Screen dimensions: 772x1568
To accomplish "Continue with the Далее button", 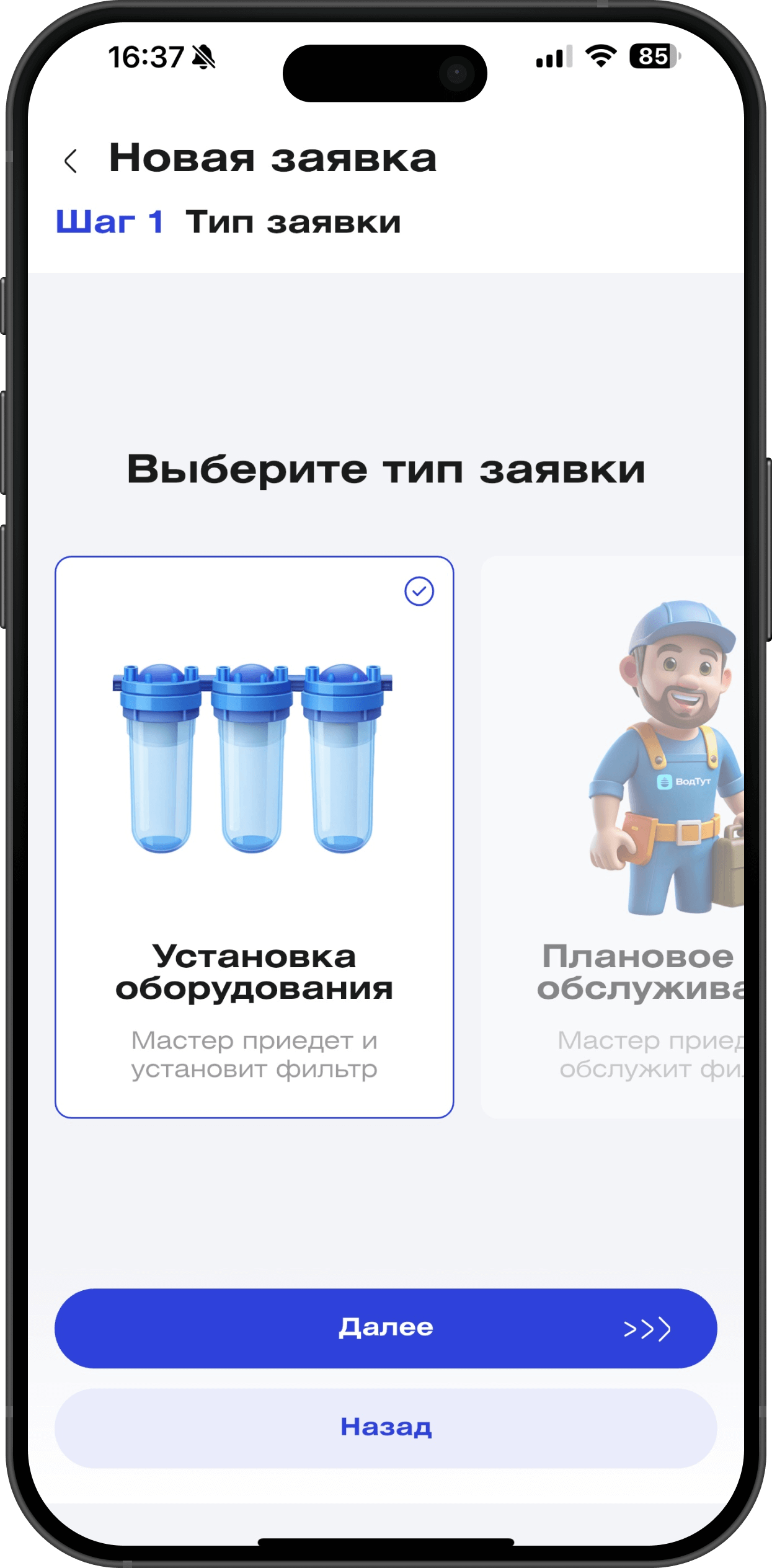I will coord(386,1328).
